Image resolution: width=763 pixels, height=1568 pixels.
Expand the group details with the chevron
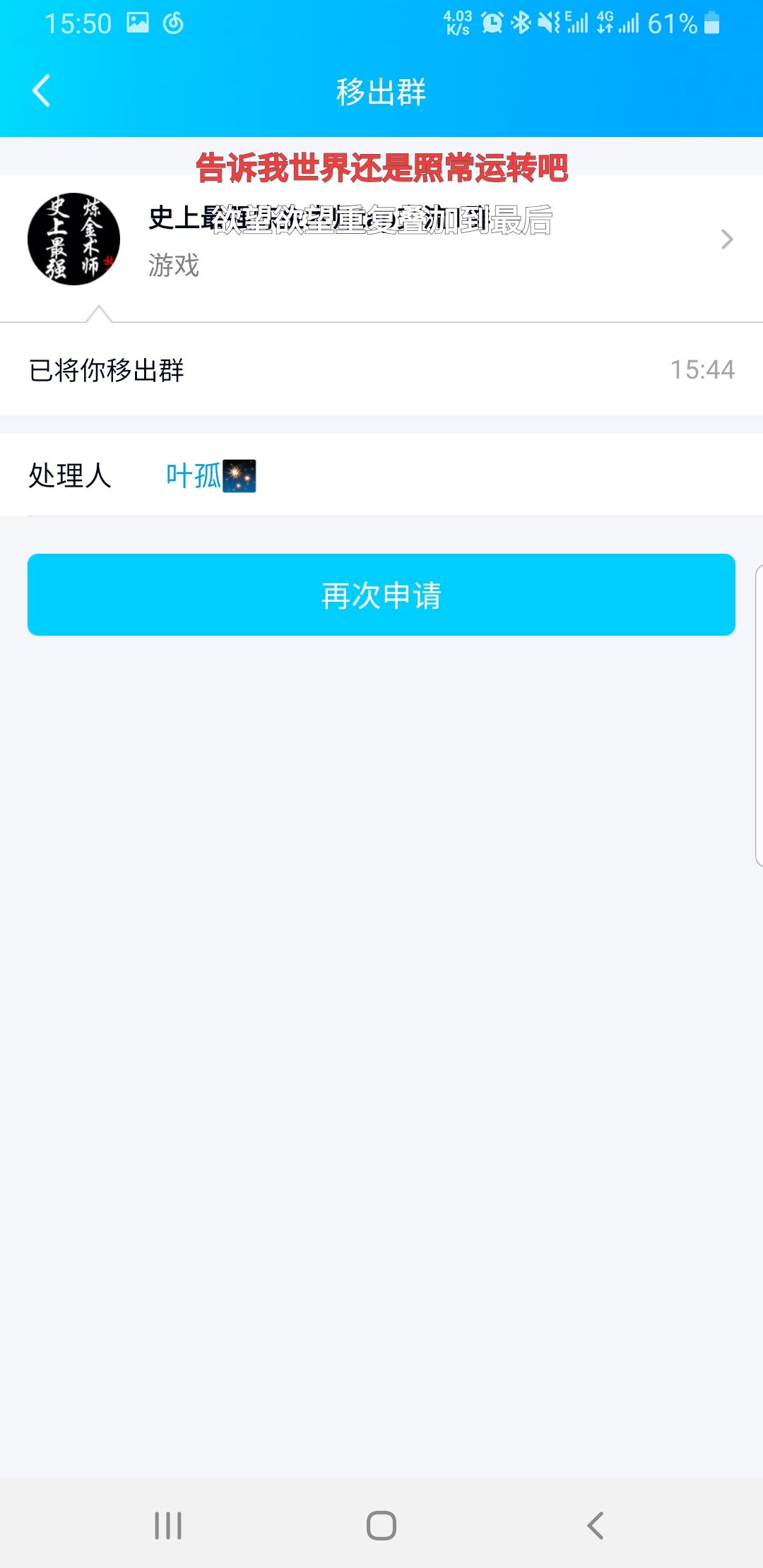pyautogui.click(x=726, y=240)
